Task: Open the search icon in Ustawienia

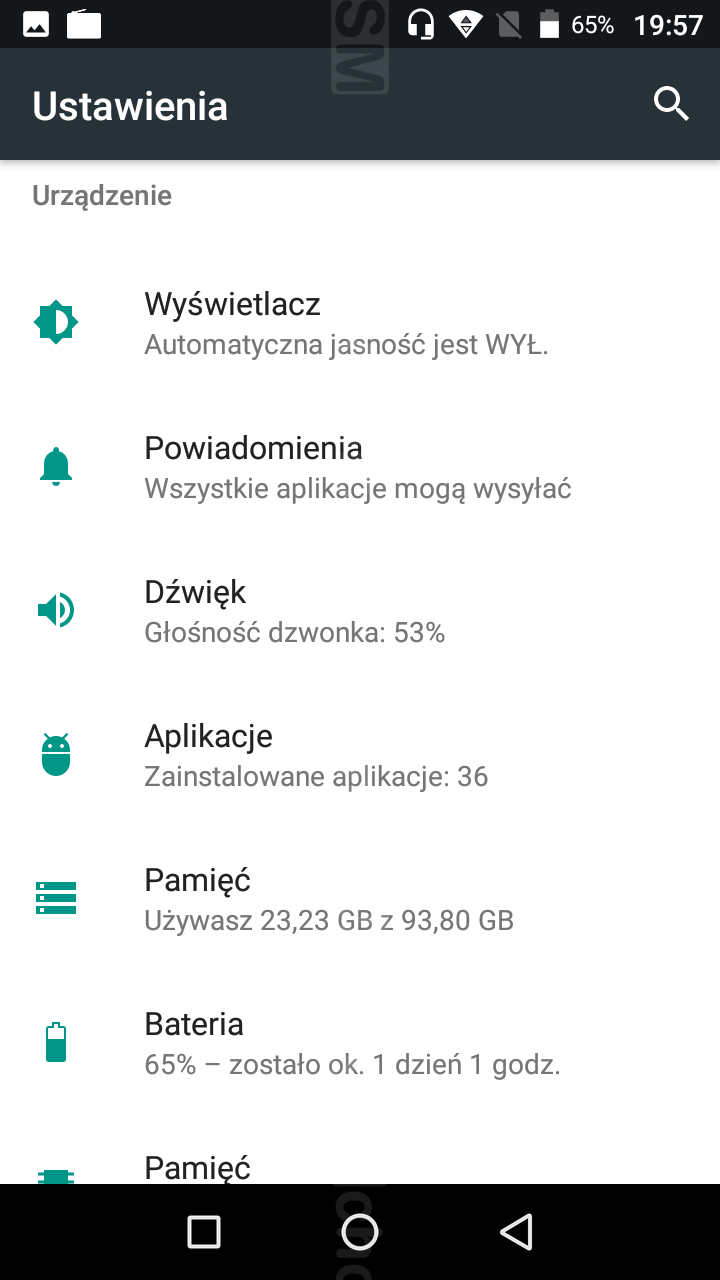Action: [671, 104]
